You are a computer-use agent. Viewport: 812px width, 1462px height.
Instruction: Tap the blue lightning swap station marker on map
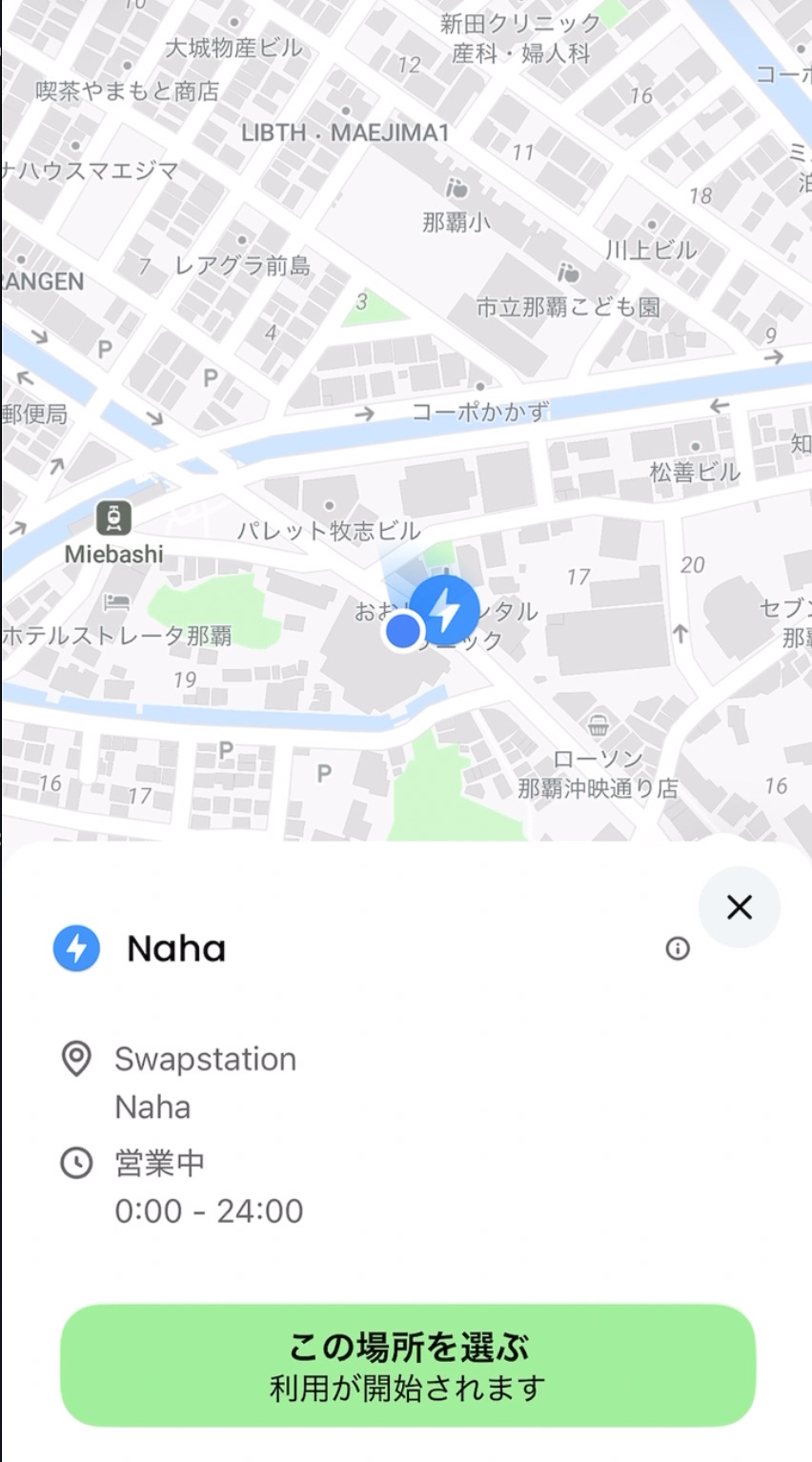pyautogui.click(x=446, y=610)
